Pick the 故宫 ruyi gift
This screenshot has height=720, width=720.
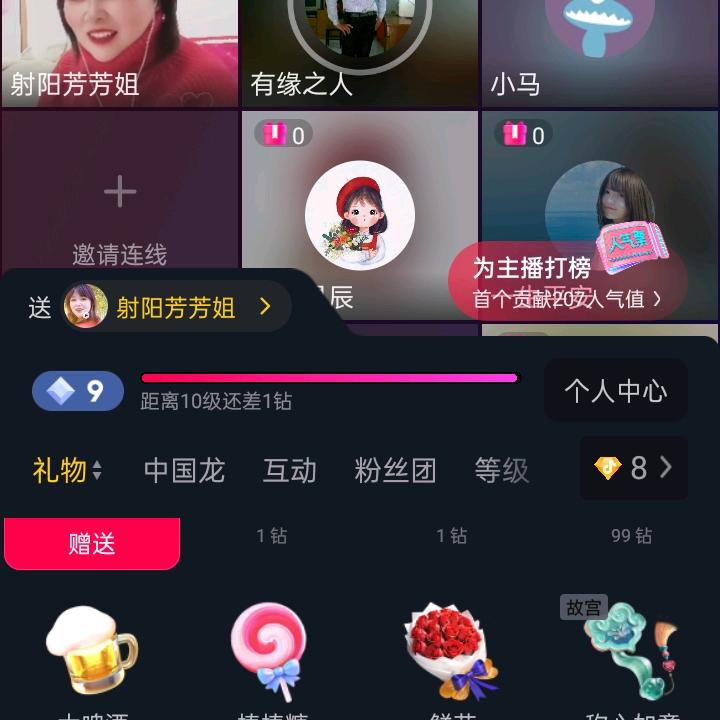(x=628, y=650)
